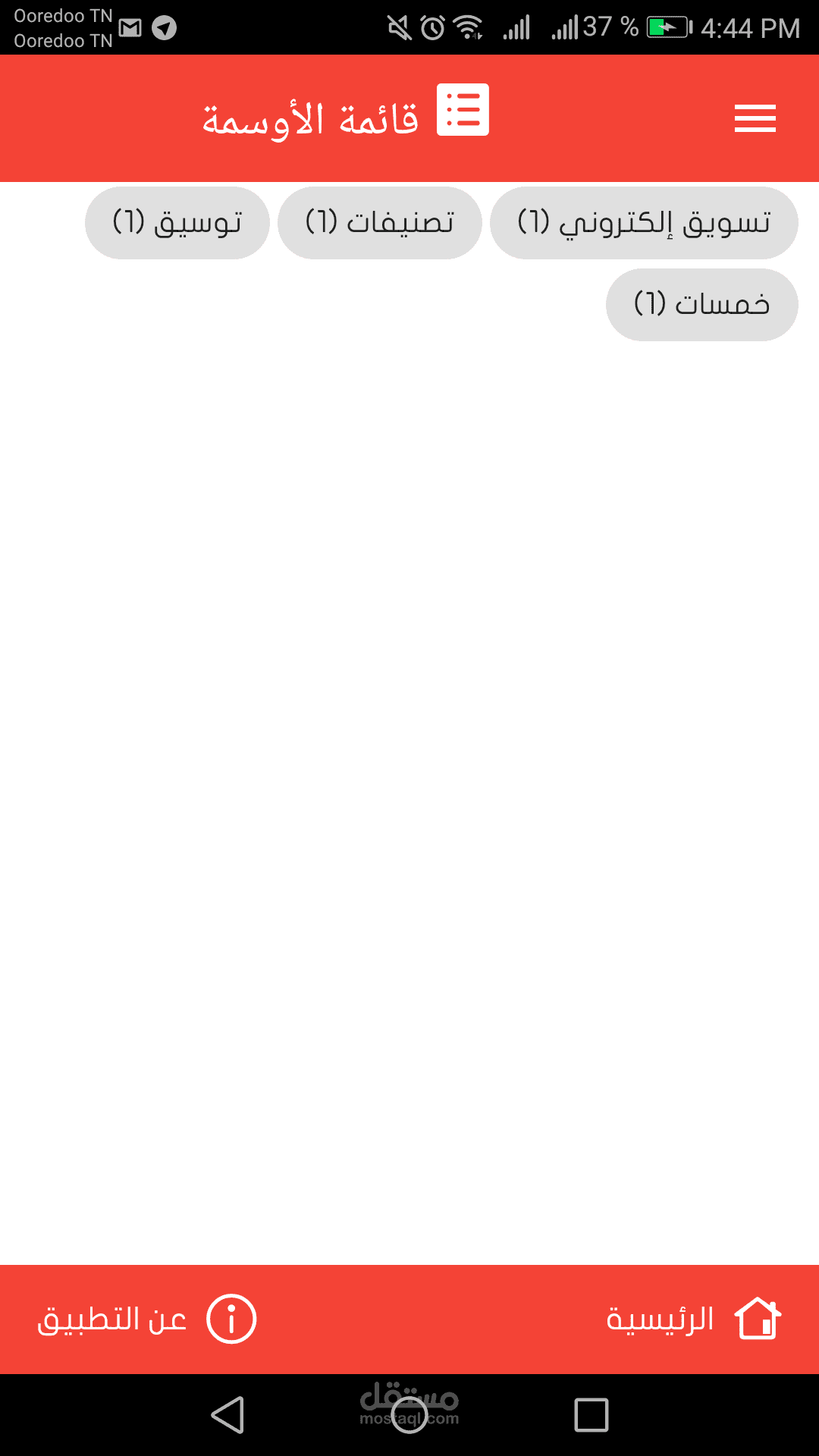Image resolution: width=819 pixels, height=1456 pixels.
Task: Select the تسويق إلكتروني tag chip
Action: click(644, 223)
